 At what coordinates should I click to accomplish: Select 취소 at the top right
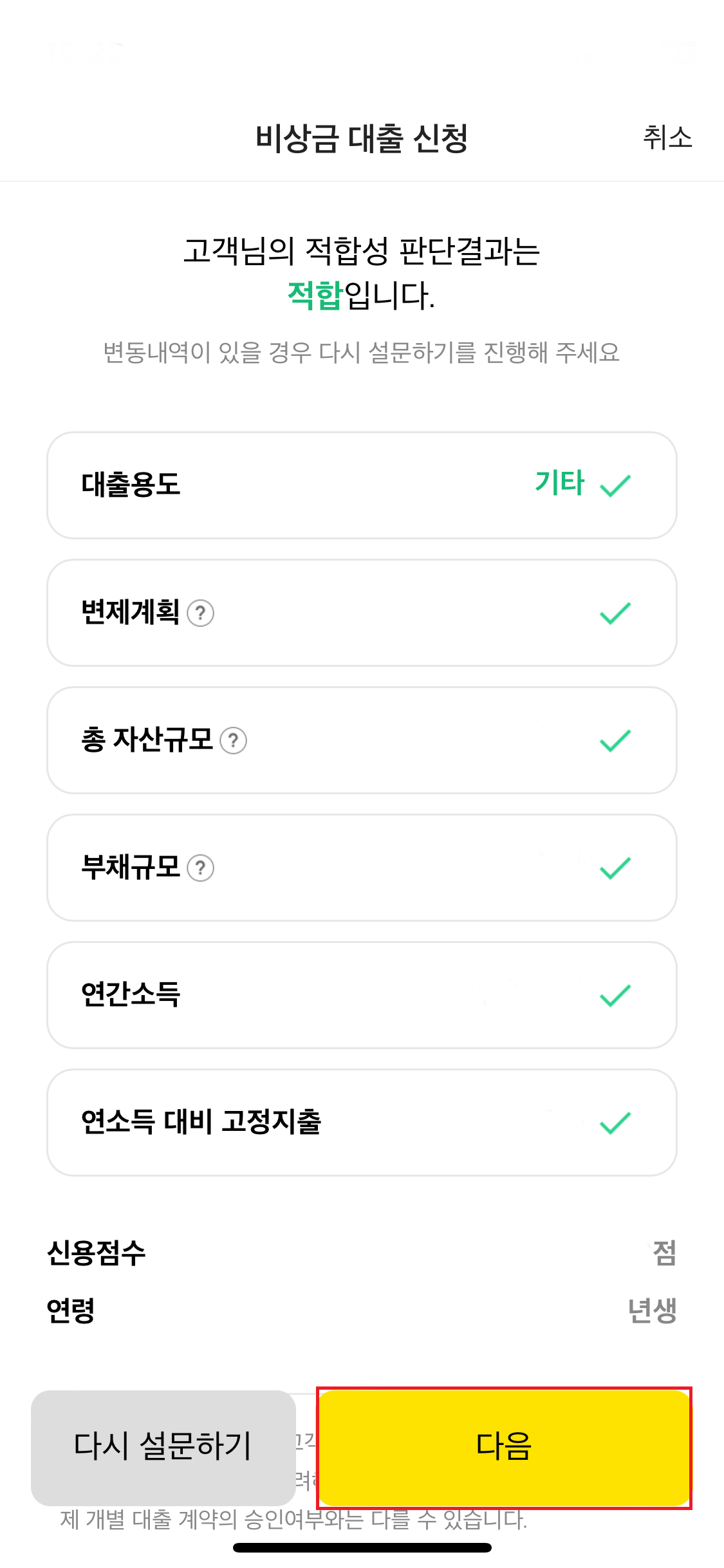667,138
